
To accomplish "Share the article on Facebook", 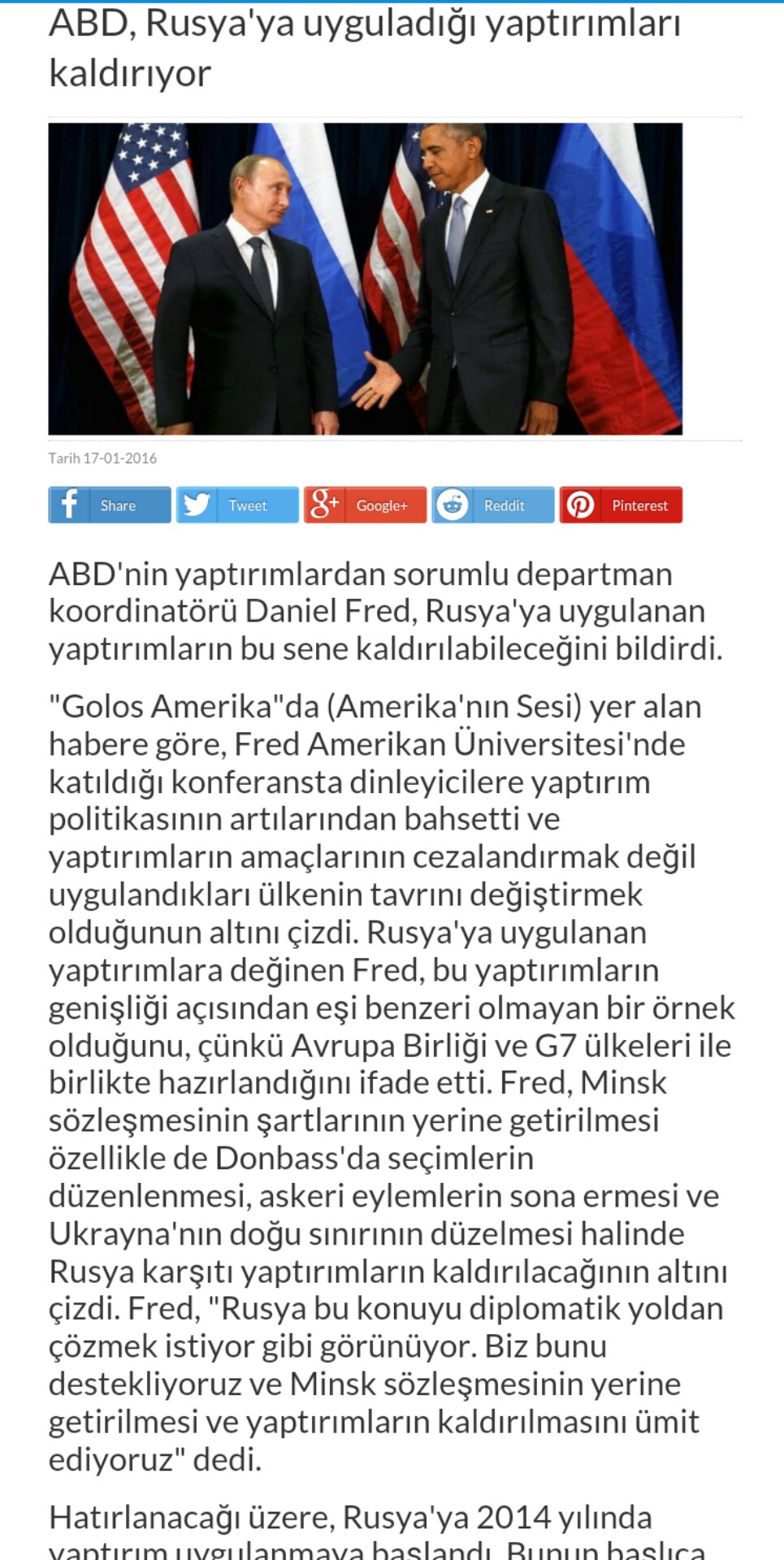I will pos(110,505).
